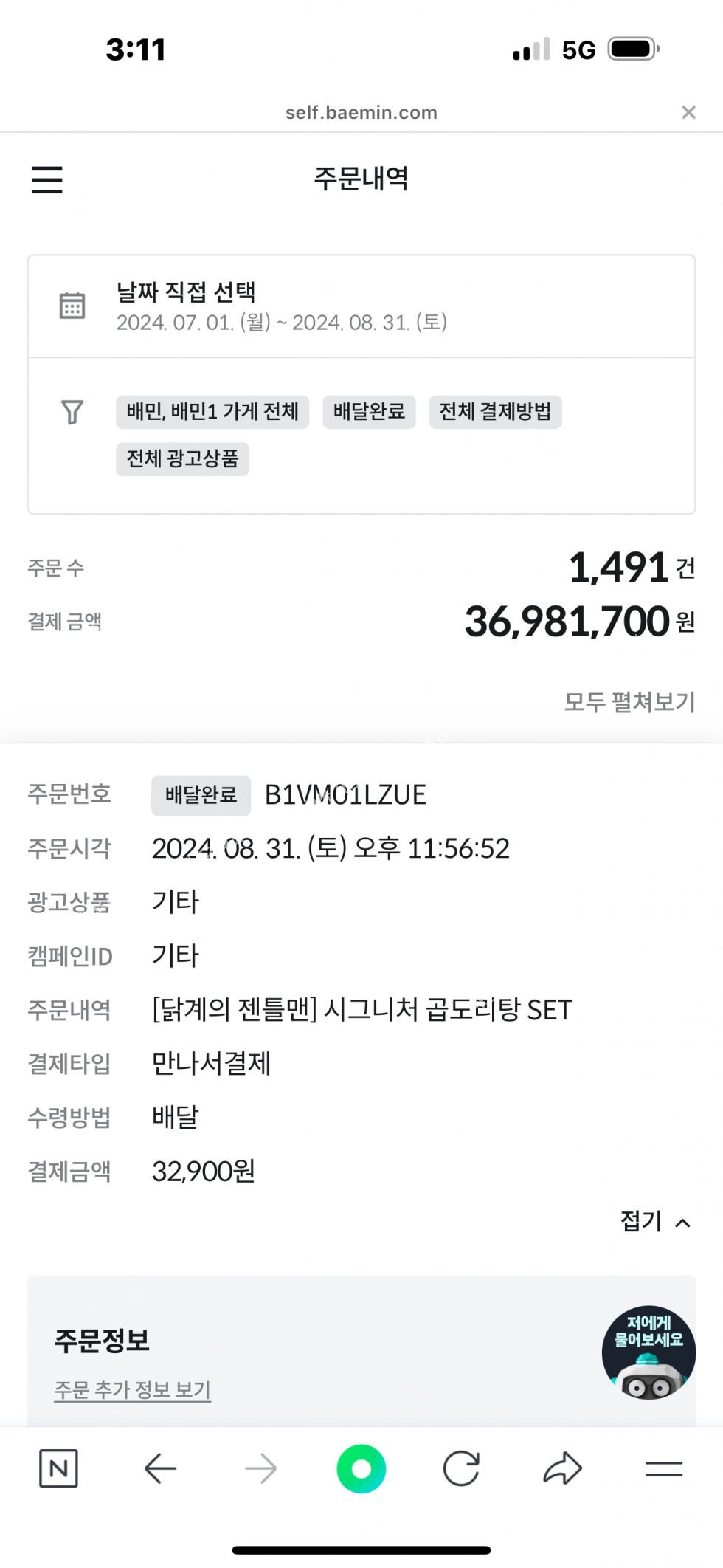Image resolution: width=723 pixels, height=1568 pixels.
Task: Open the 전체 결제방법 filter chip
Action: coord(495,412)
